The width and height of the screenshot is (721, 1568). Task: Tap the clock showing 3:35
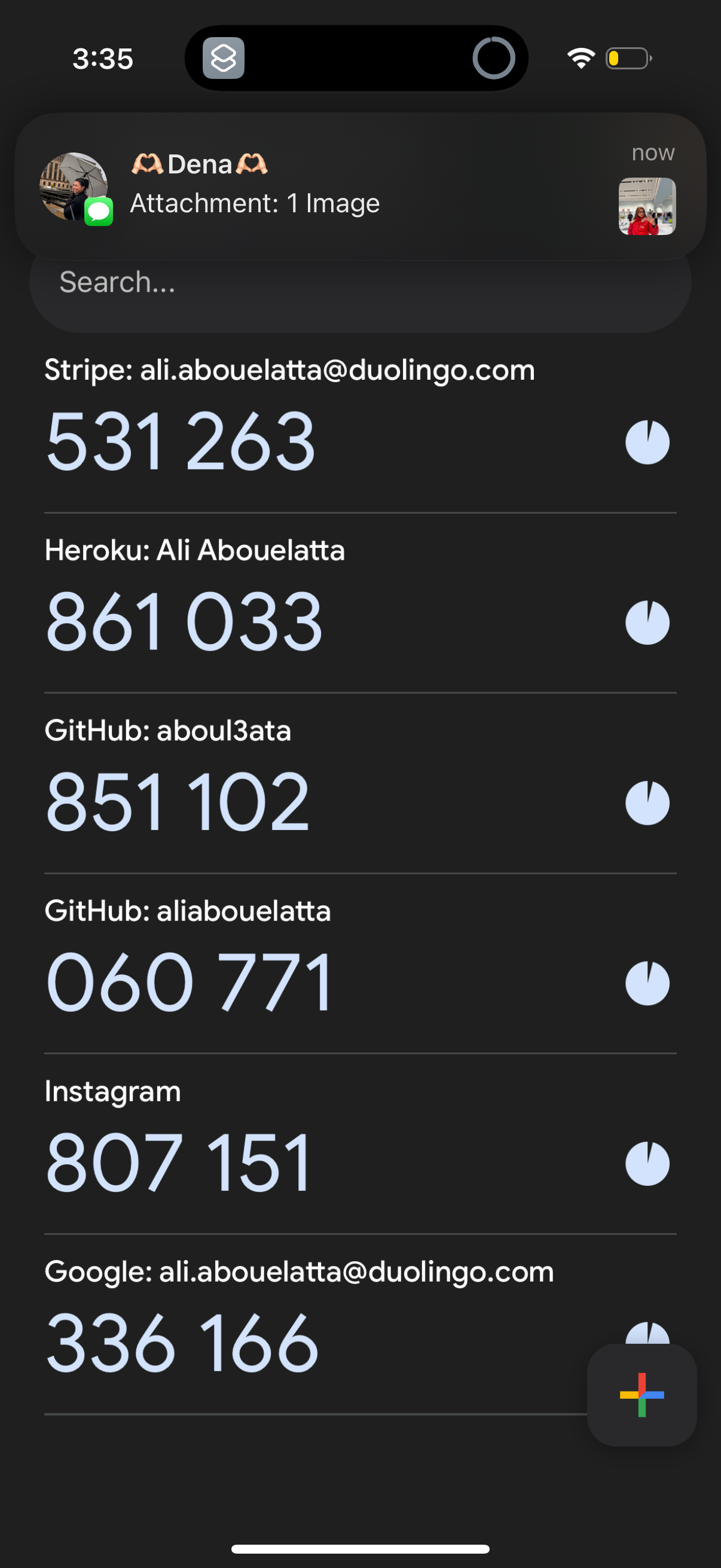pos(102,59)
